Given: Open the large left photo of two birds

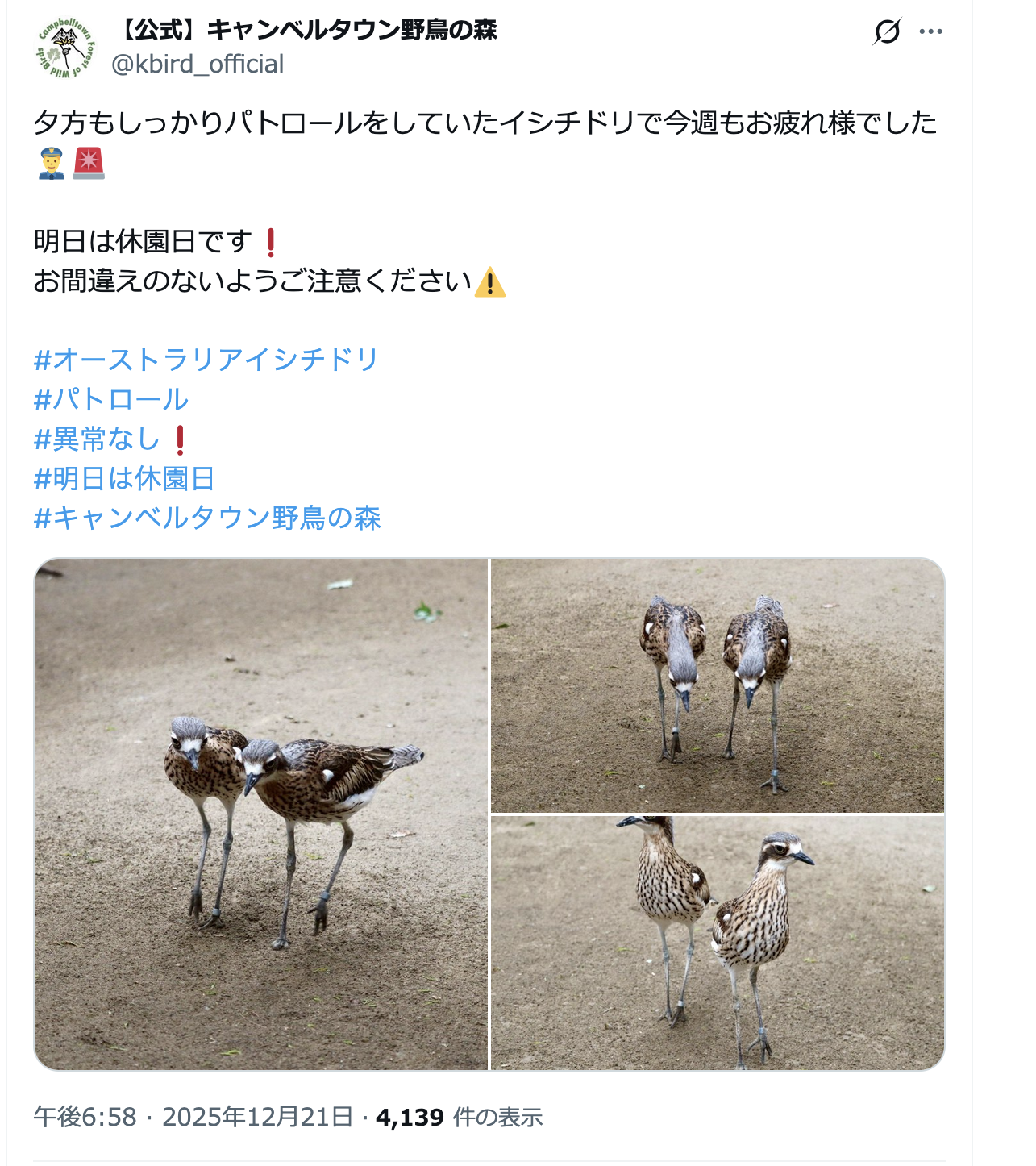Looking at the screenshot, I should tap(261, 814).
